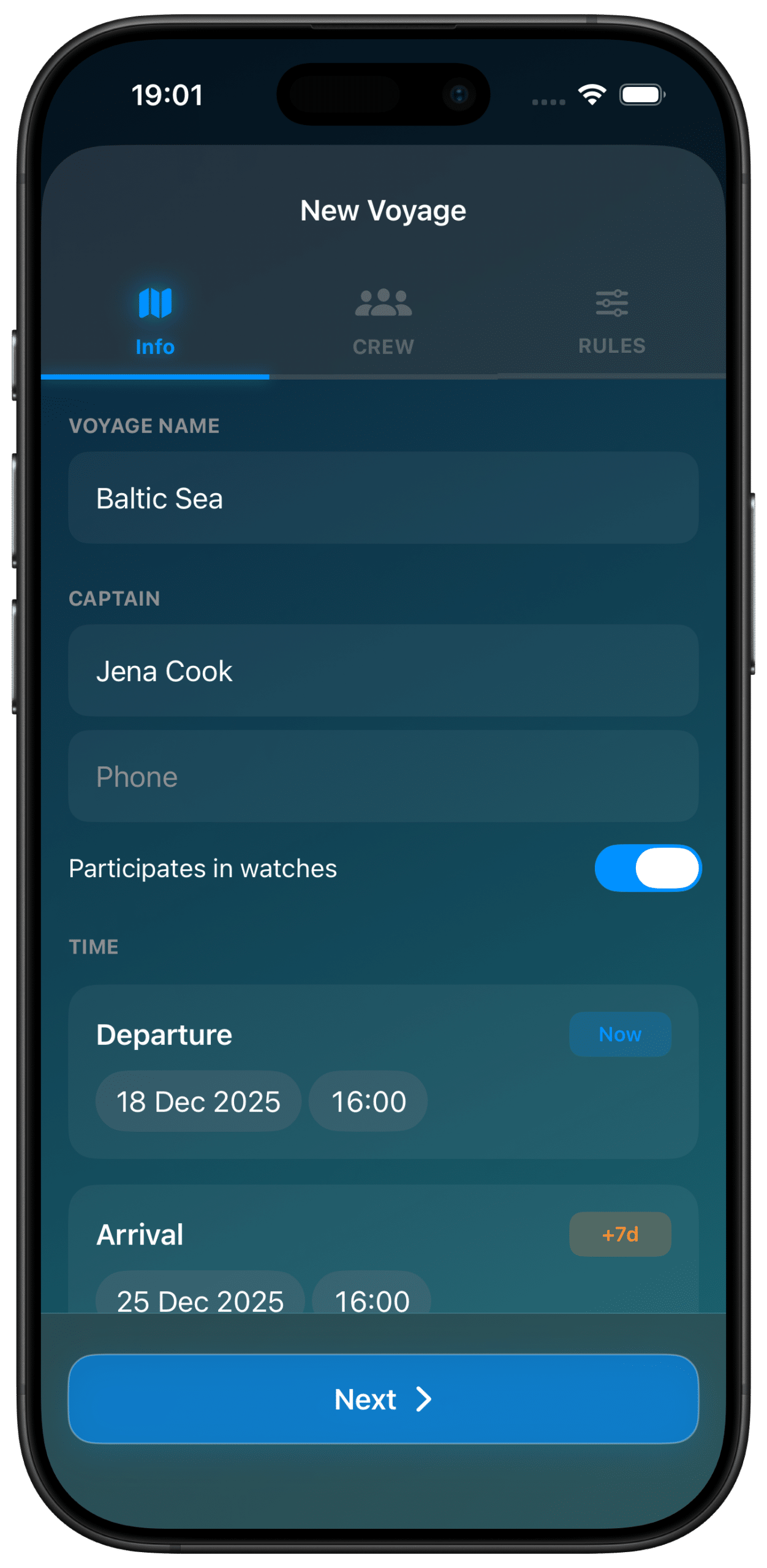
Task: Change arrival date 25 Dec 2025
Action: [x=200, y=1298]
